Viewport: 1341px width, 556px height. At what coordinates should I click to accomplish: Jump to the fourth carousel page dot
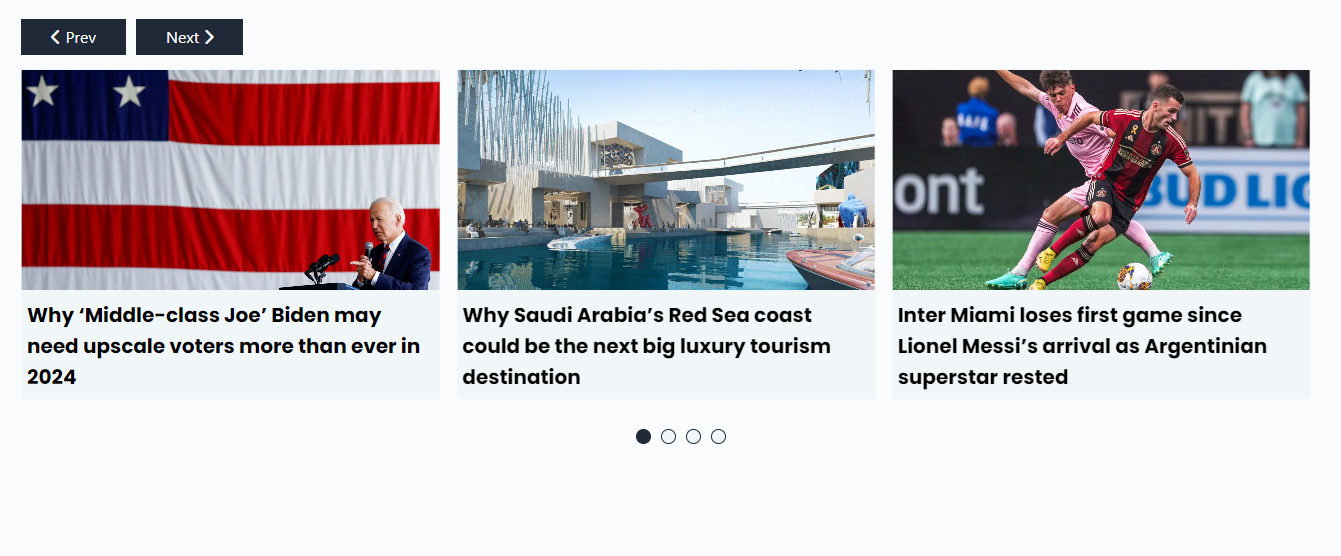(x=718, y=436)
